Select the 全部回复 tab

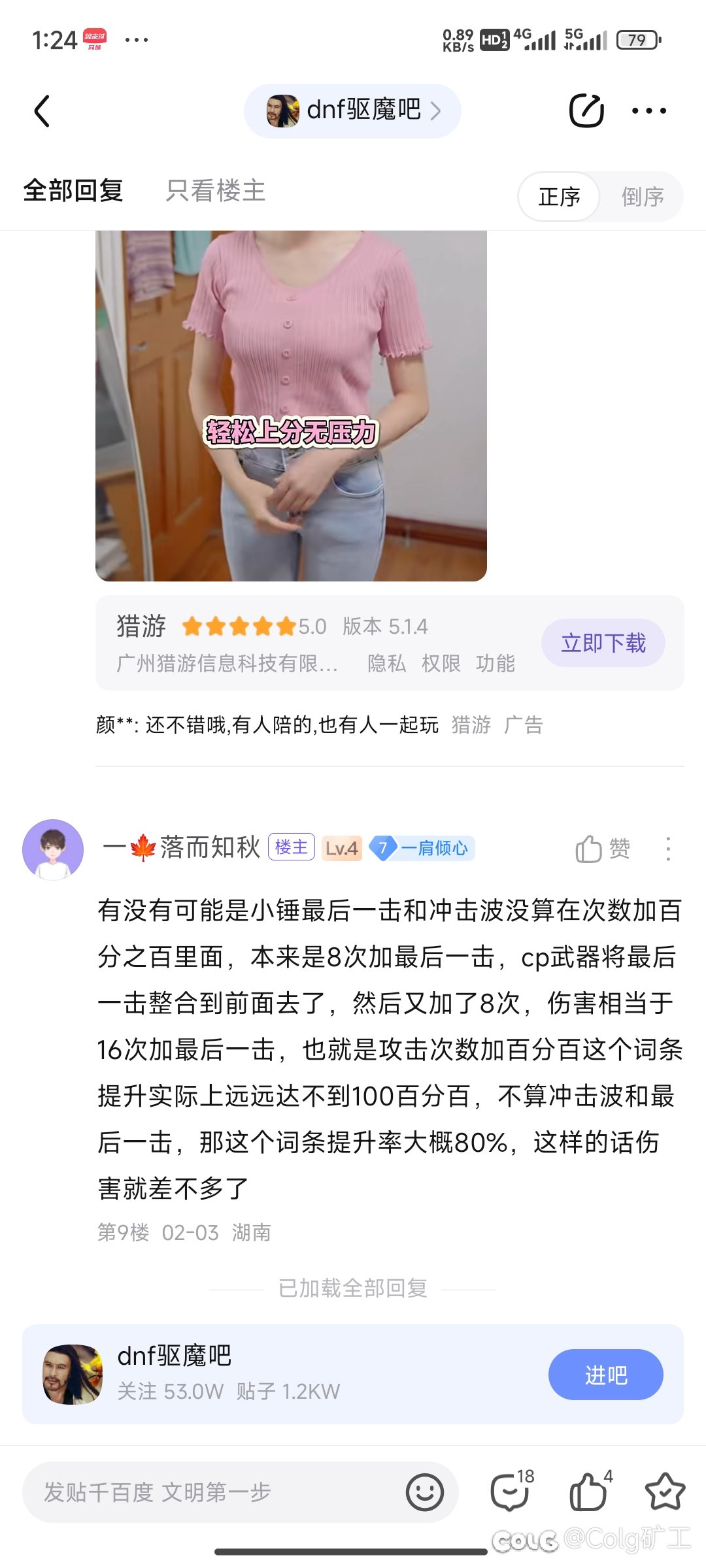tap(73, 191)
